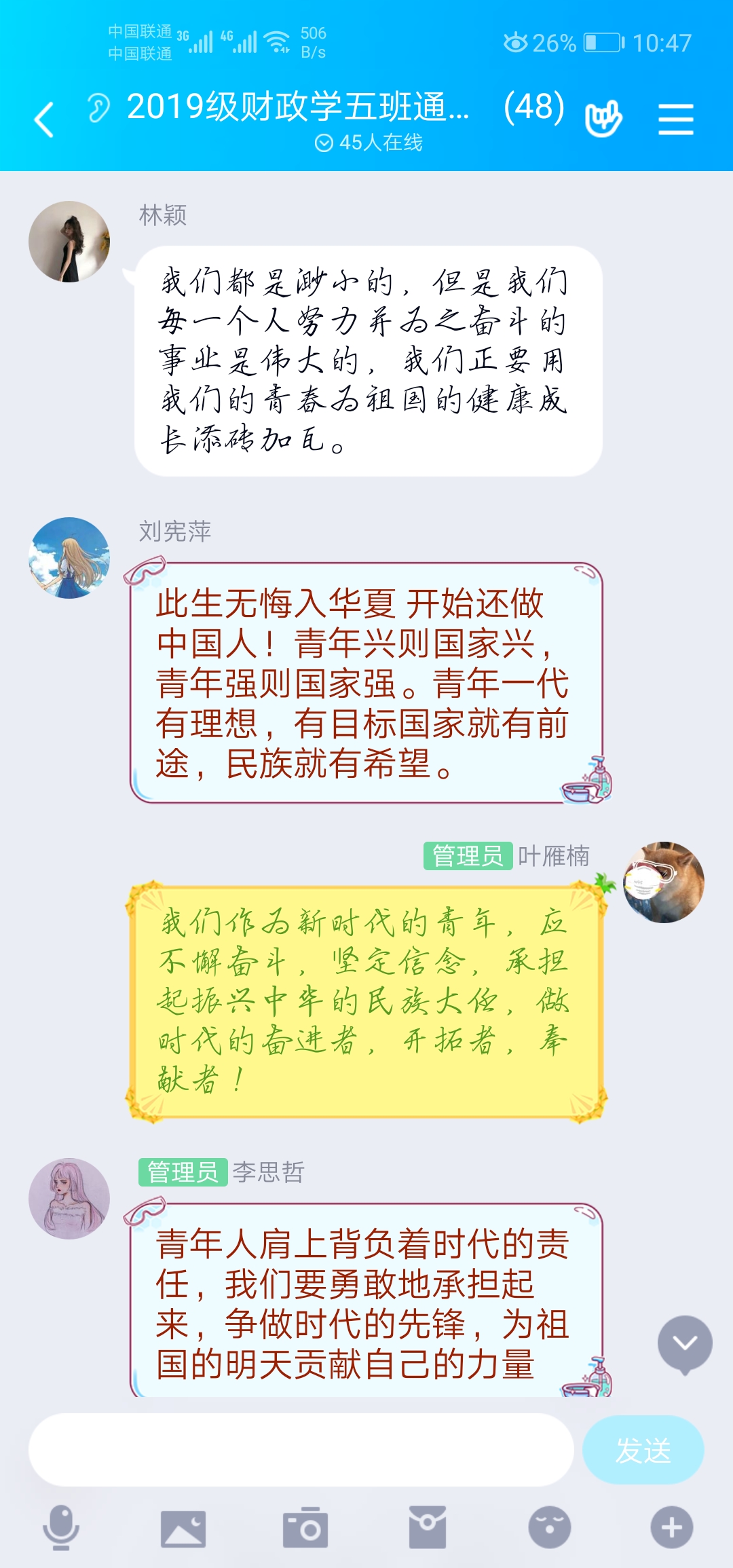
Task: Focus the message input field
Action: pos(301,1451)
